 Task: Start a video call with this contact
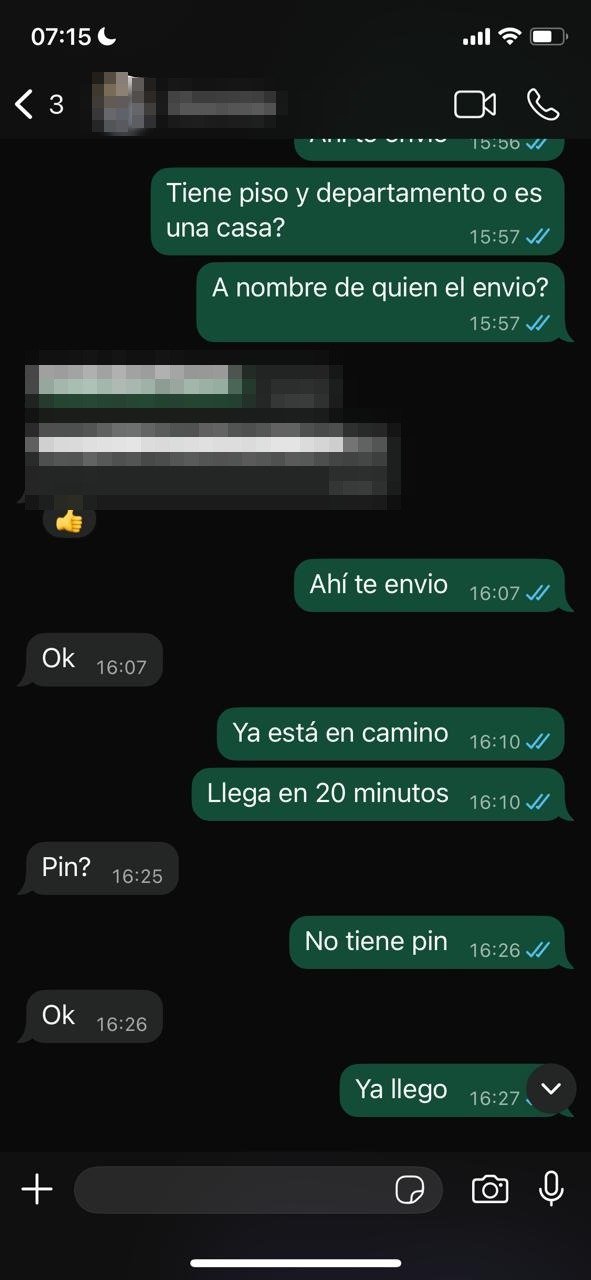pyautogui.click(x=475, y=104)
